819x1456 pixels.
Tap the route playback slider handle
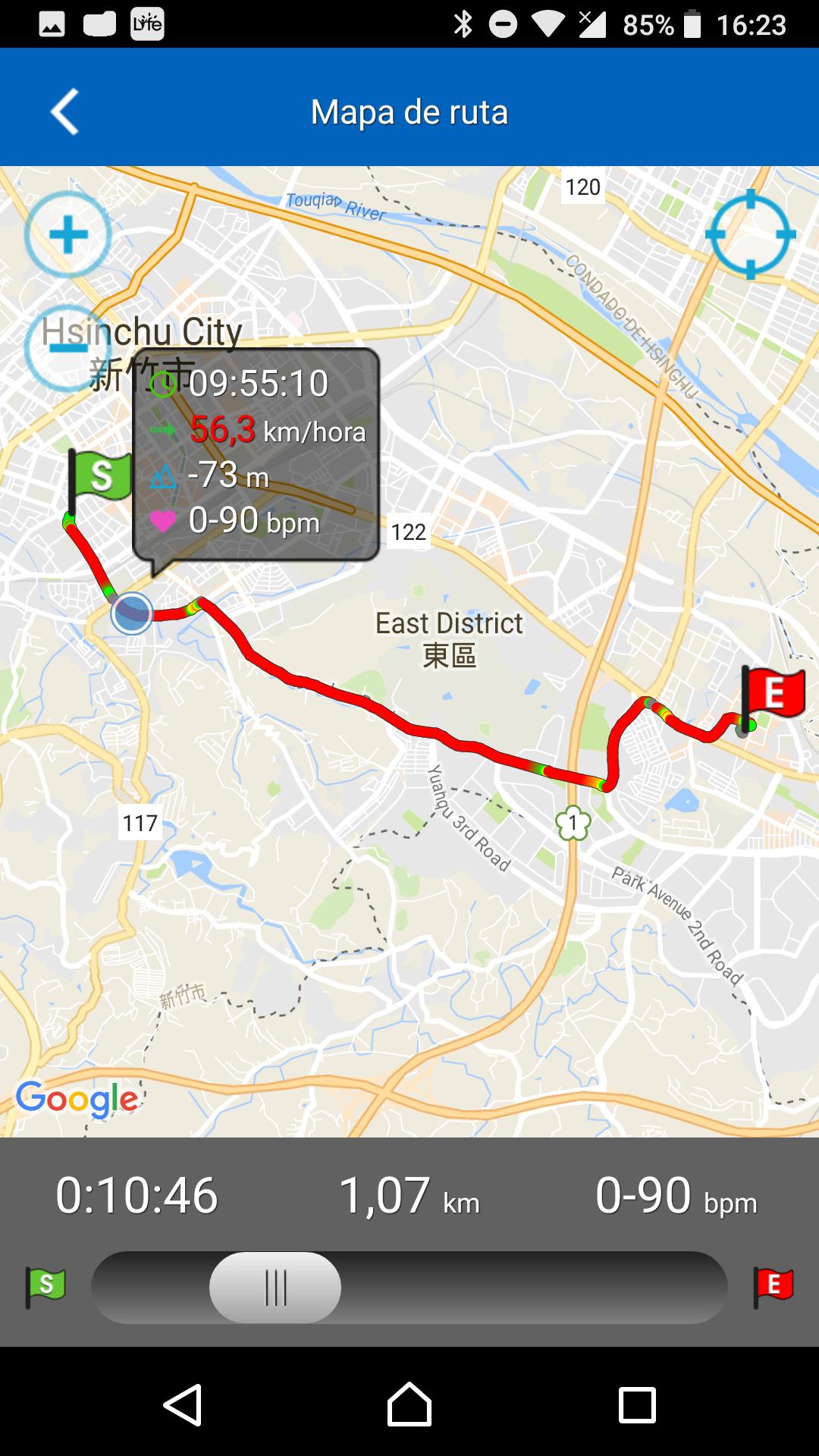pyautogui.click(x=275, y=1288)
